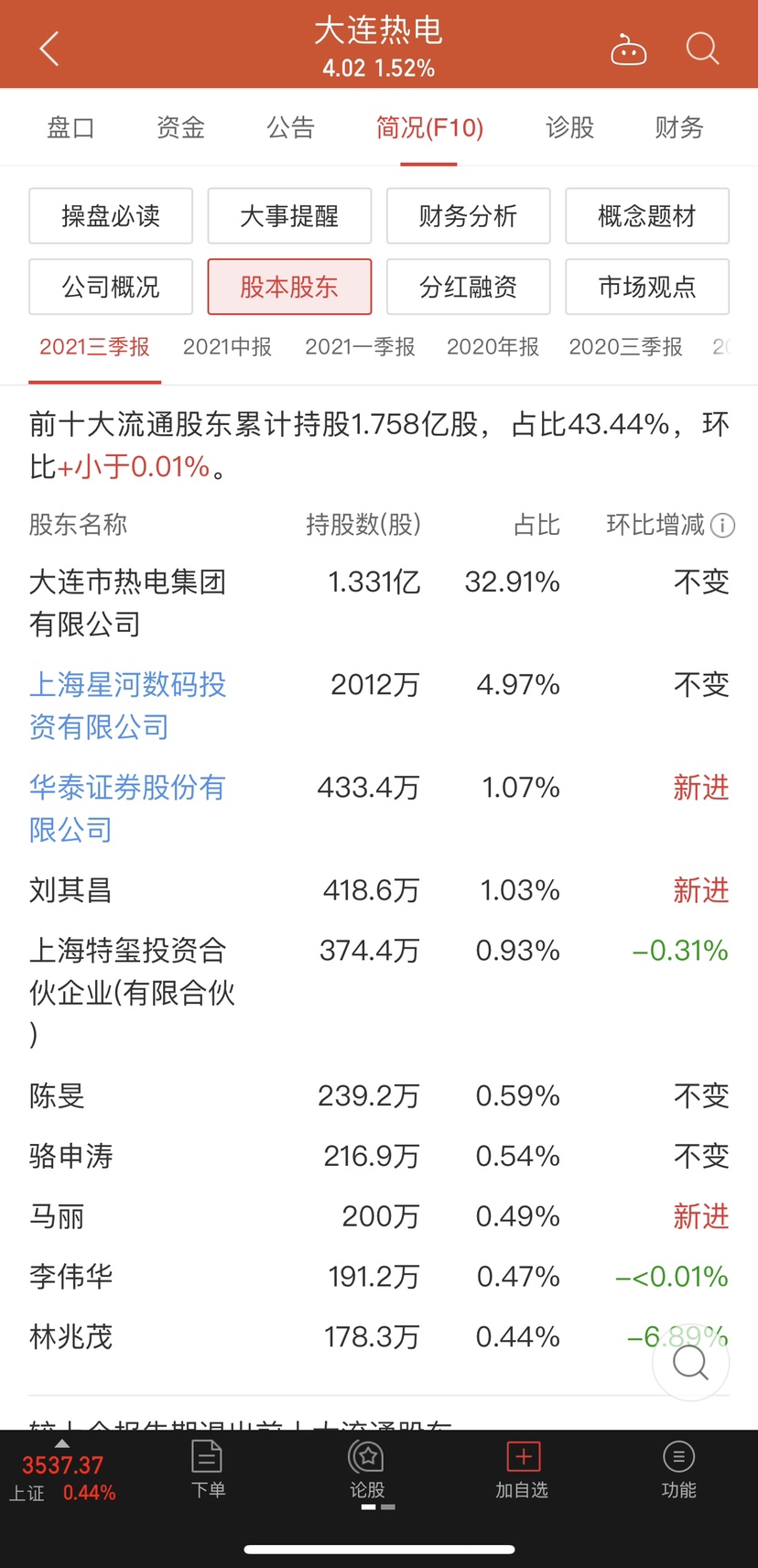Select the 大事提醒 button

coord(289,216)
